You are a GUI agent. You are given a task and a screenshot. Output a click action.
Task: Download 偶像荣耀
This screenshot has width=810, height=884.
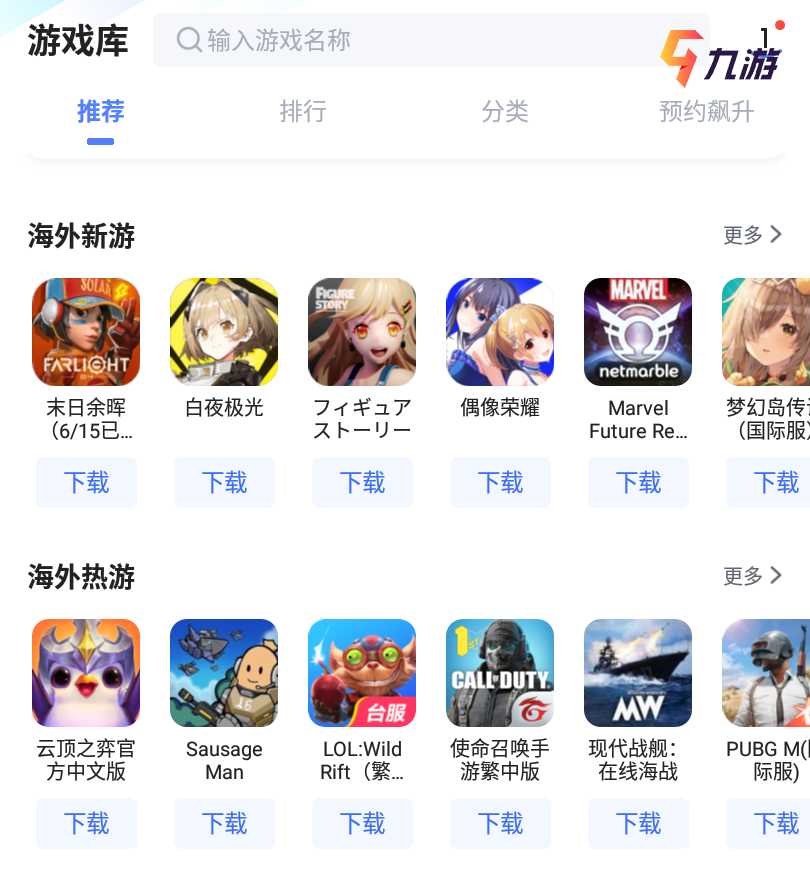coord(500,483)
